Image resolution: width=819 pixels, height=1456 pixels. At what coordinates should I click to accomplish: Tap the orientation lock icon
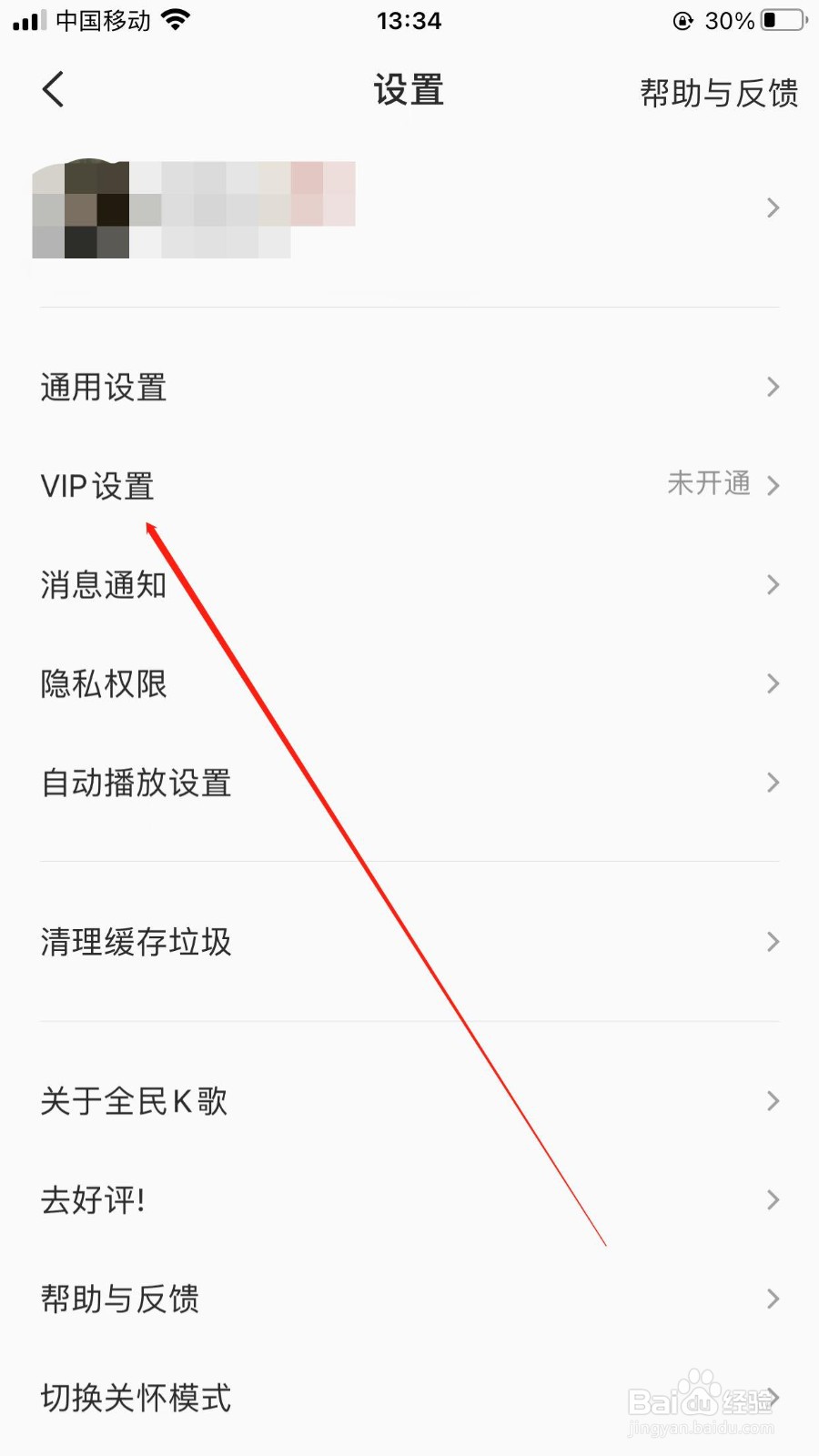point(682,21)
